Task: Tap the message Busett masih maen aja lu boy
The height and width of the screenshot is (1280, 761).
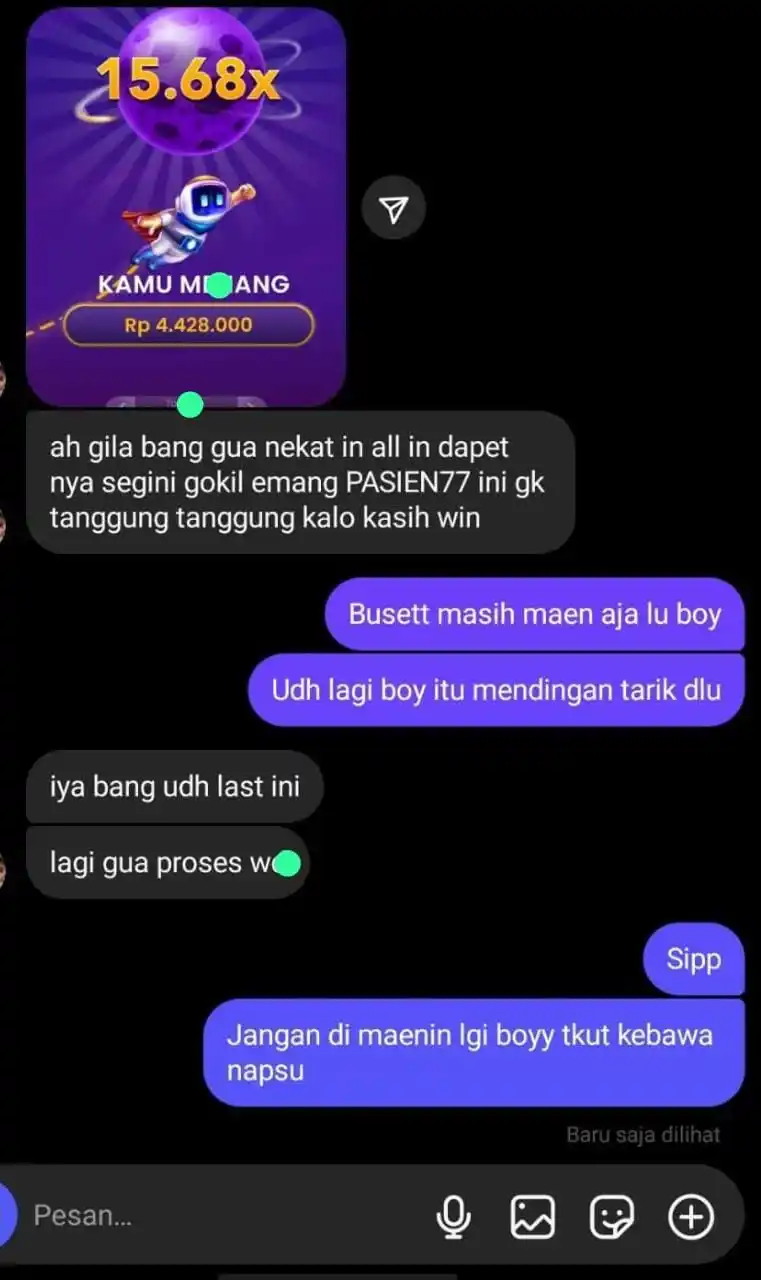Action: [x=534, y=615]
